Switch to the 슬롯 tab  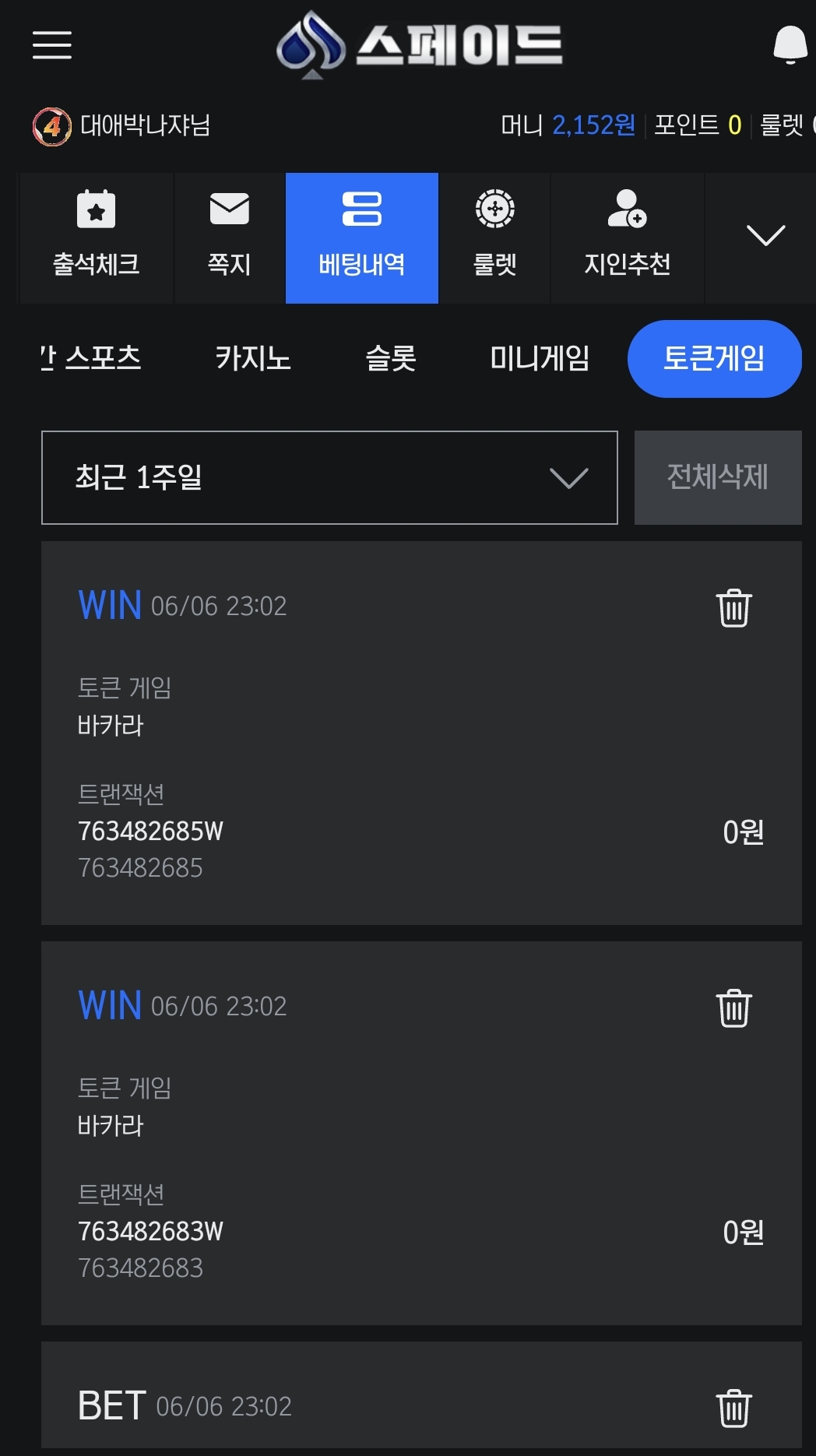pos(391,359)
